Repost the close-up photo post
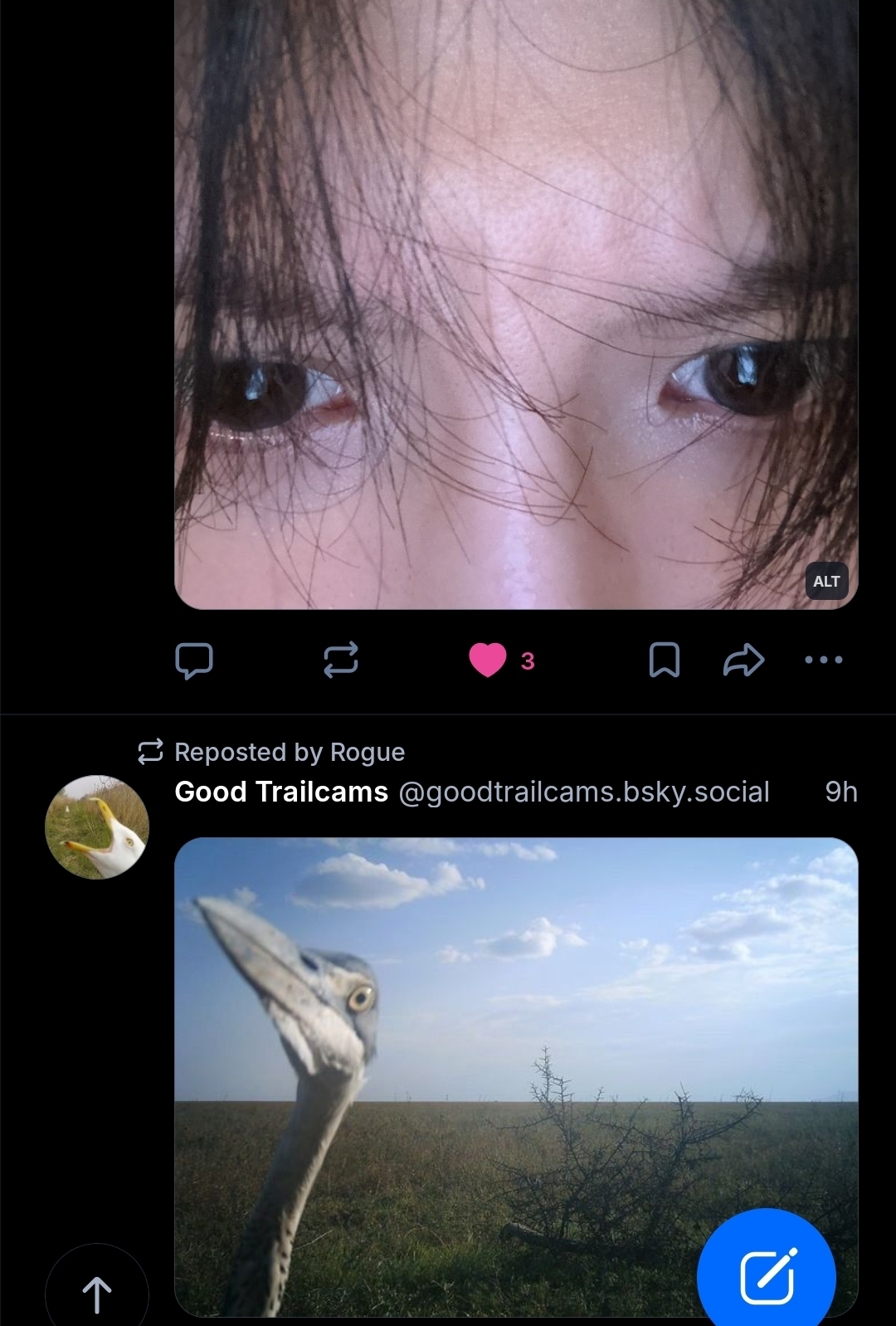This screenshot has width=896, height=1326. pyautogui.click(x=341, y=661)
